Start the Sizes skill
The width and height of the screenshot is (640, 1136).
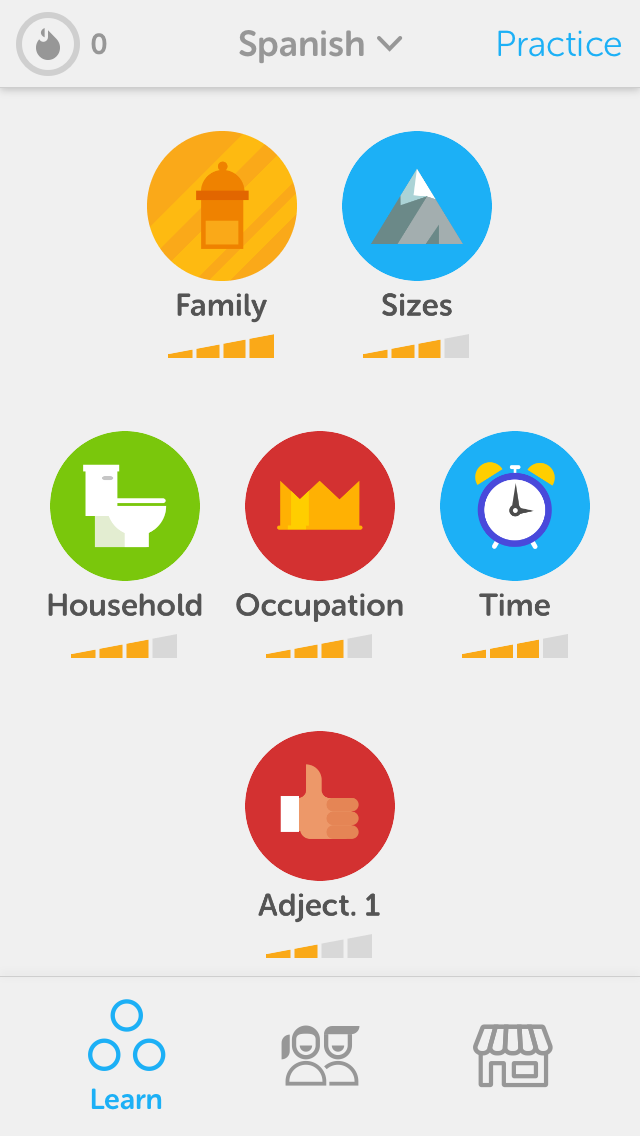tap(417, 206)
